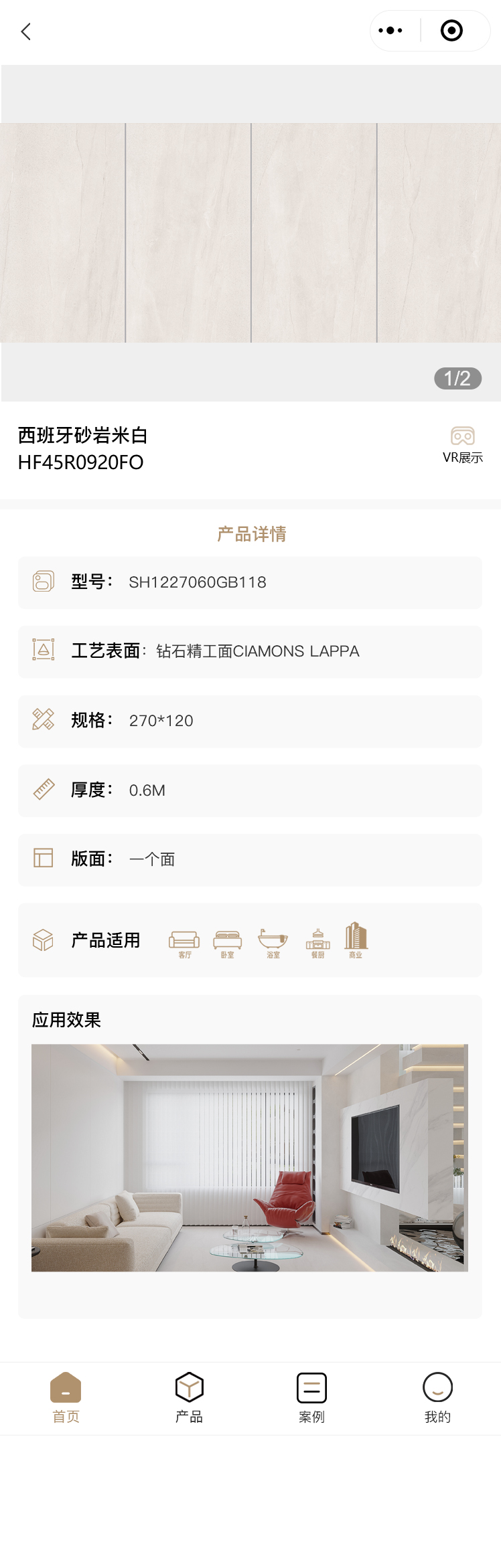Switch to the 我的 tab

437,1398
